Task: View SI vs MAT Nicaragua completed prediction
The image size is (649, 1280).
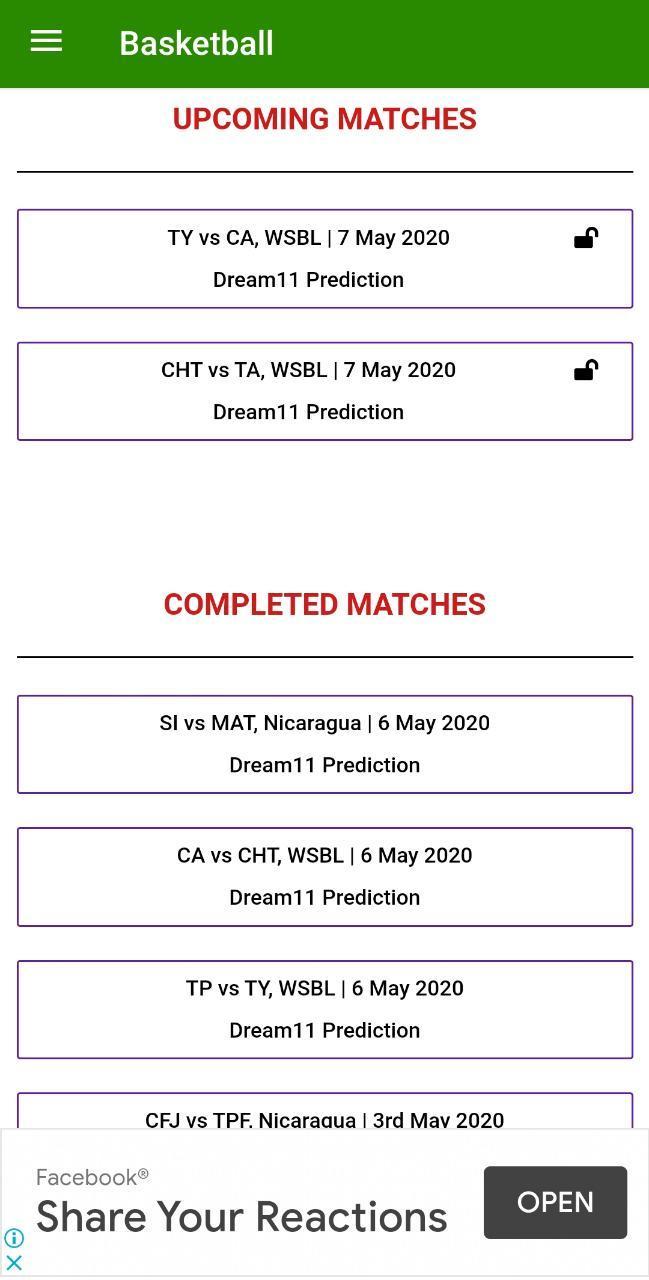Action: click(x=325, y=744)
